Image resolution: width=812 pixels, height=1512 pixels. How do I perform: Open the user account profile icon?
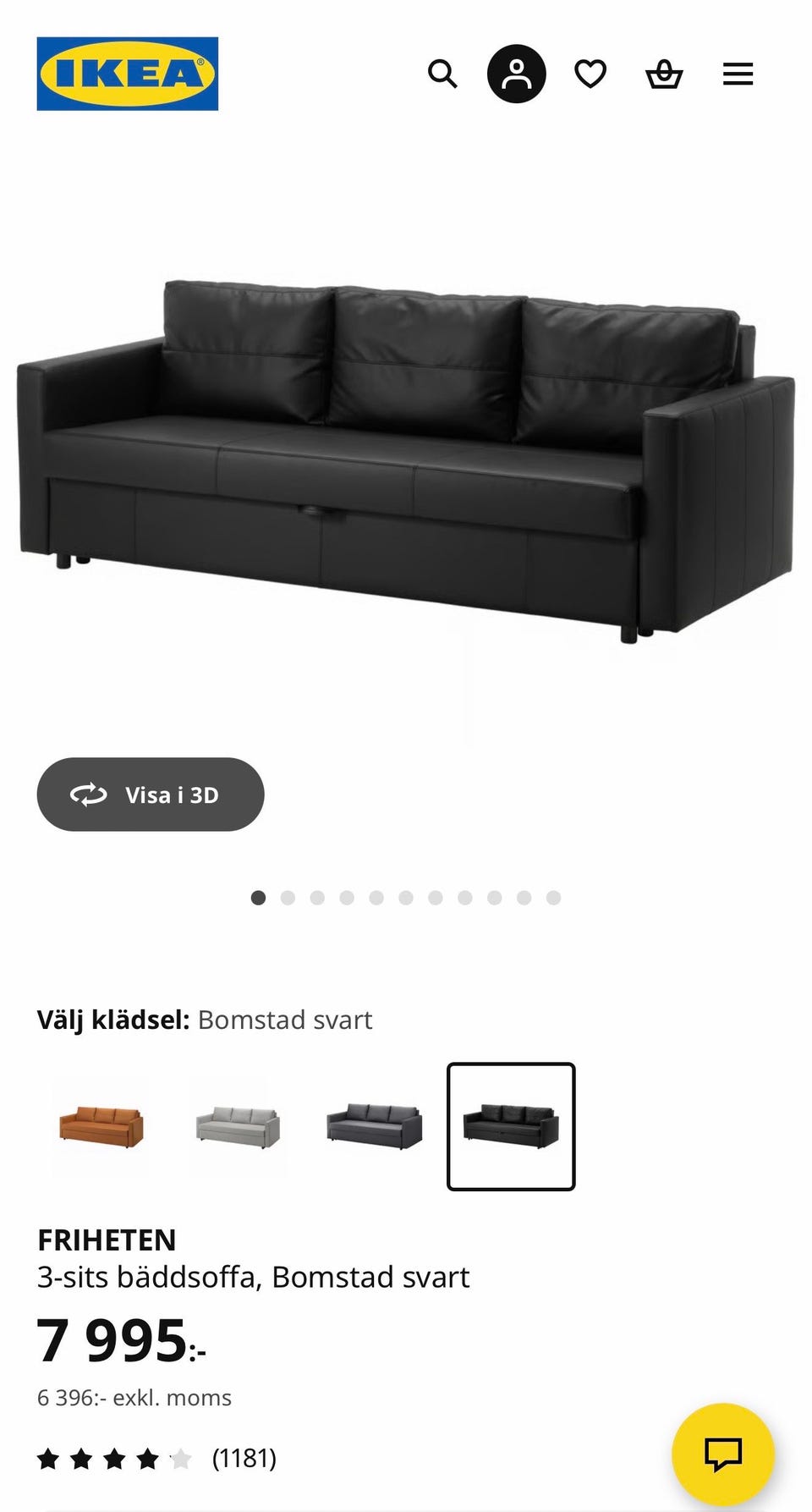[x=516, y=74]
